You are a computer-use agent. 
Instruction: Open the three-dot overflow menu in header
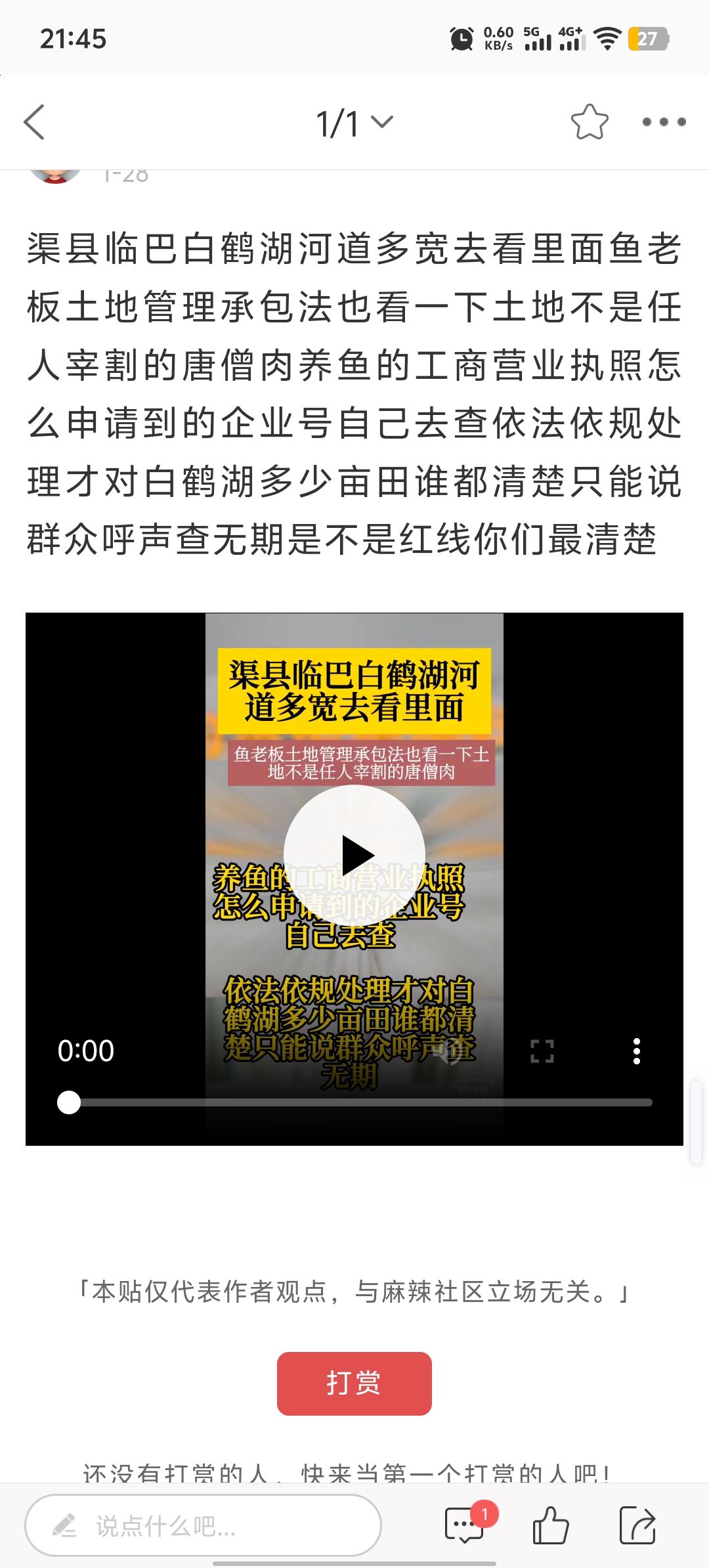pos(664,122)
